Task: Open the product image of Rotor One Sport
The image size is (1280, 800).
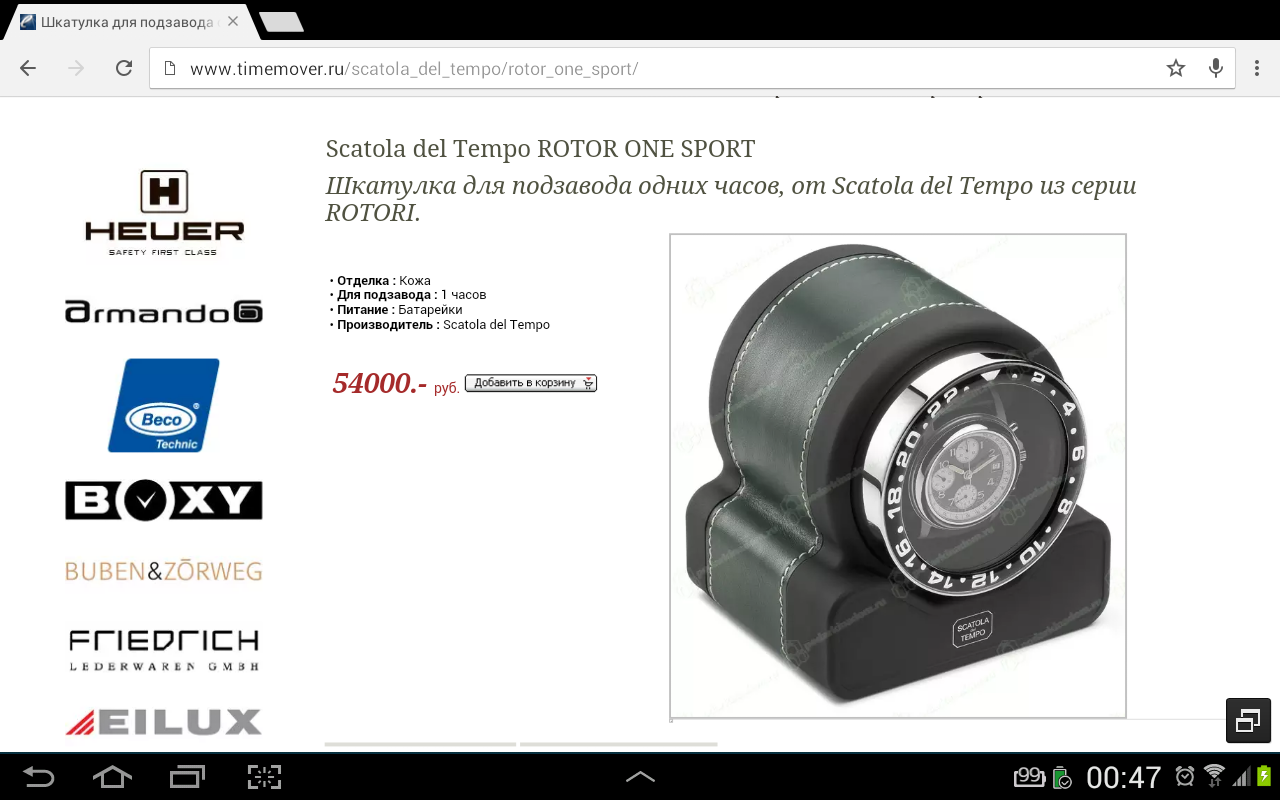Action: pos(897,475)
